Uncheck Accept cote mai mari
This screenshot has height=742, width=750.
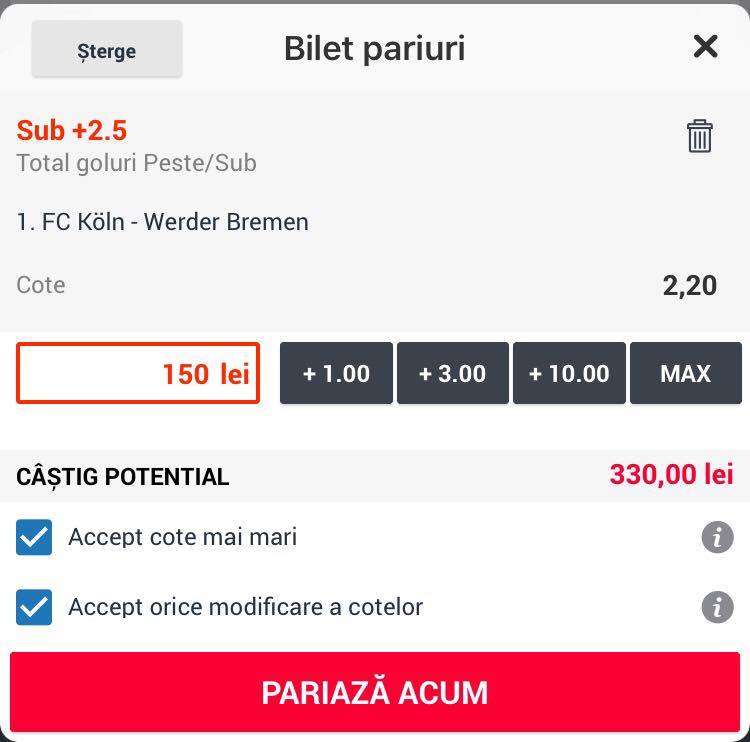click(x=34, y=537)
